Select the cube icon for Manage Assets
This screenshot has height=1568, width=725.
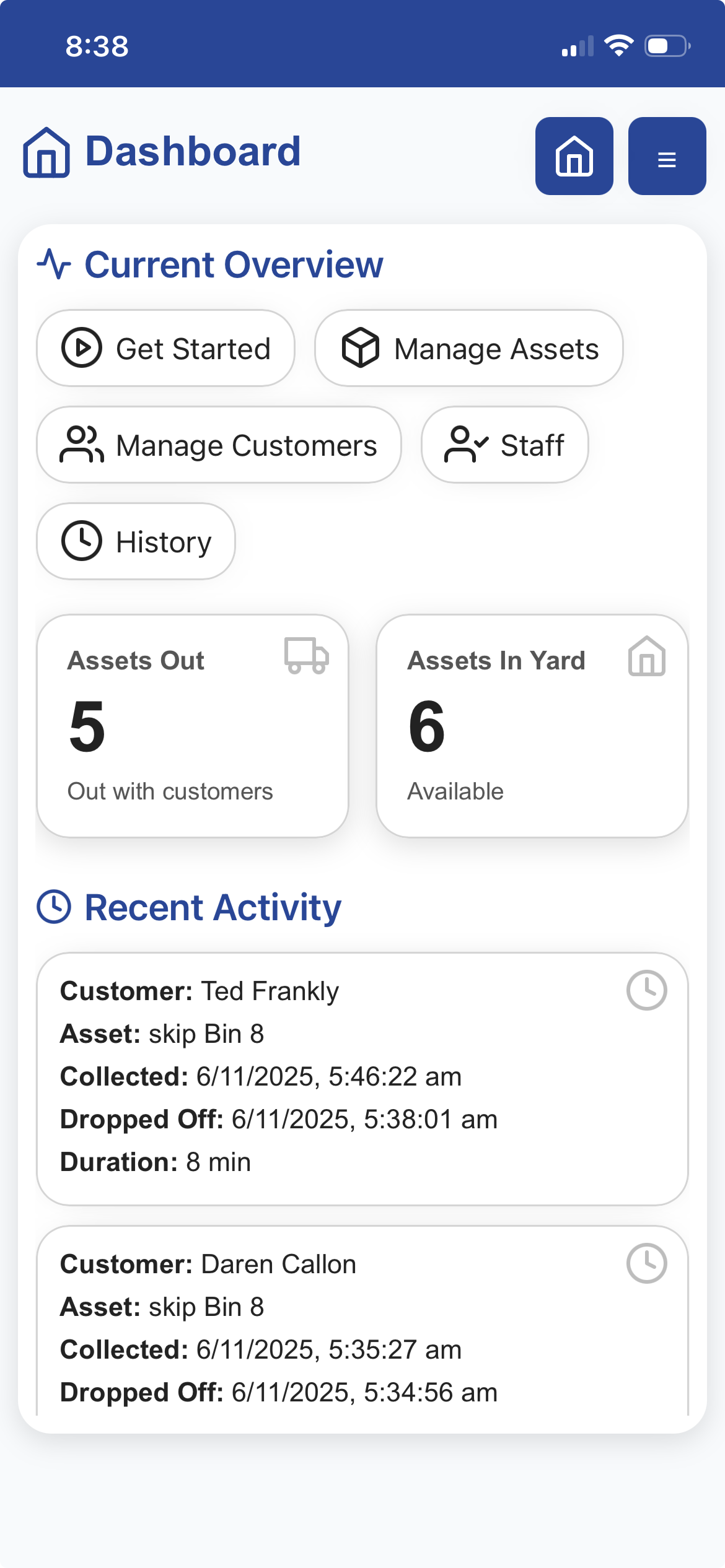tap(361, 348)
